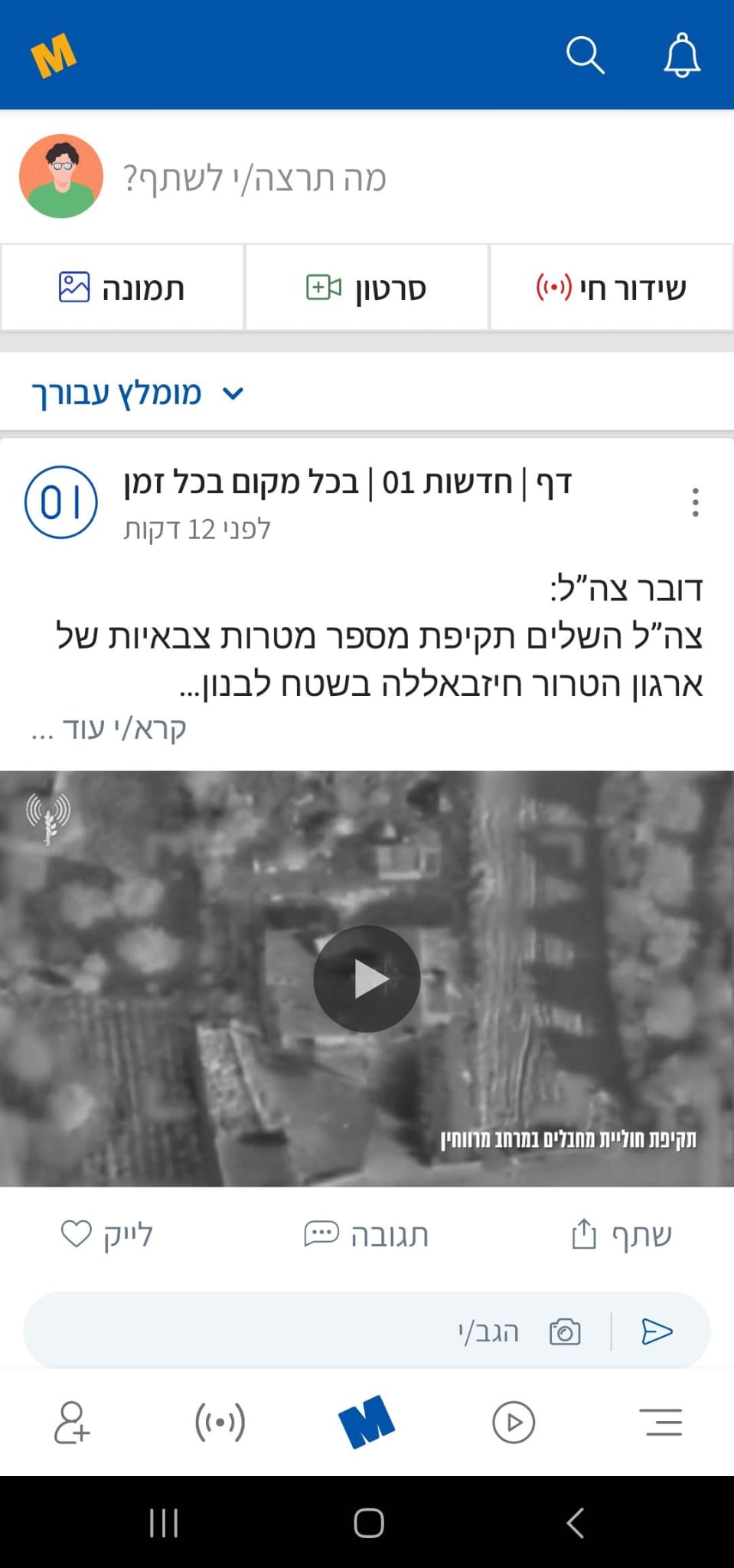Image resolution: width=734 pixels, height=1568 pixels.
Task: Open the search icon in top bar
Action: (x=585, y=55)
